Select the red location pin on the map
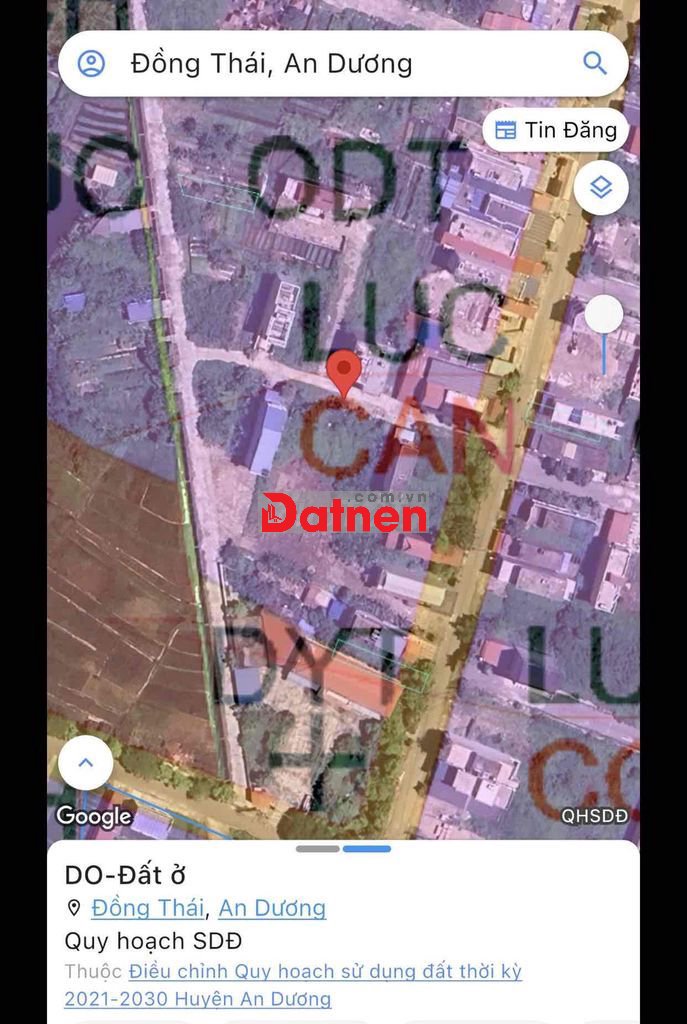 pyautogui.click(x=345, y=373)
